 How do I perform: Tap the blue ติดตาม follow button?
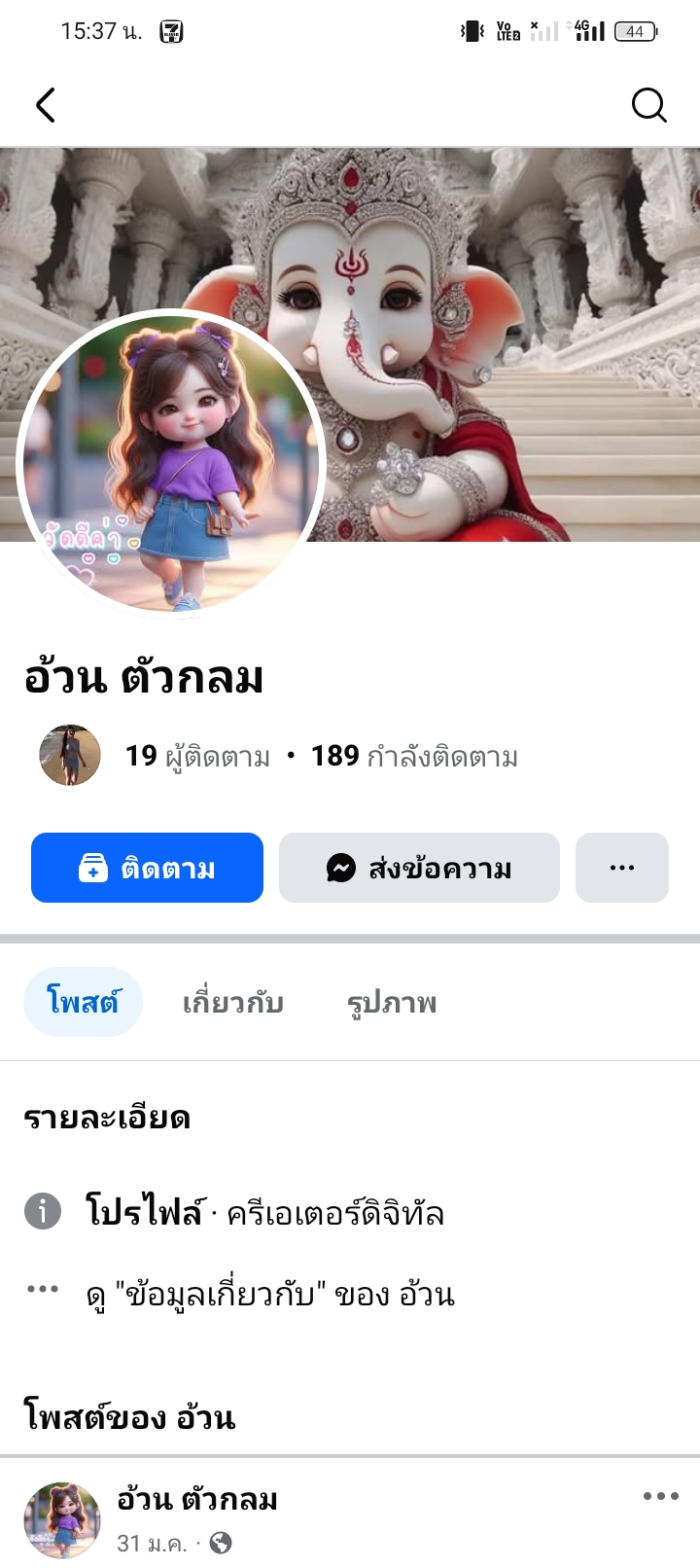[x=147, y=868]
